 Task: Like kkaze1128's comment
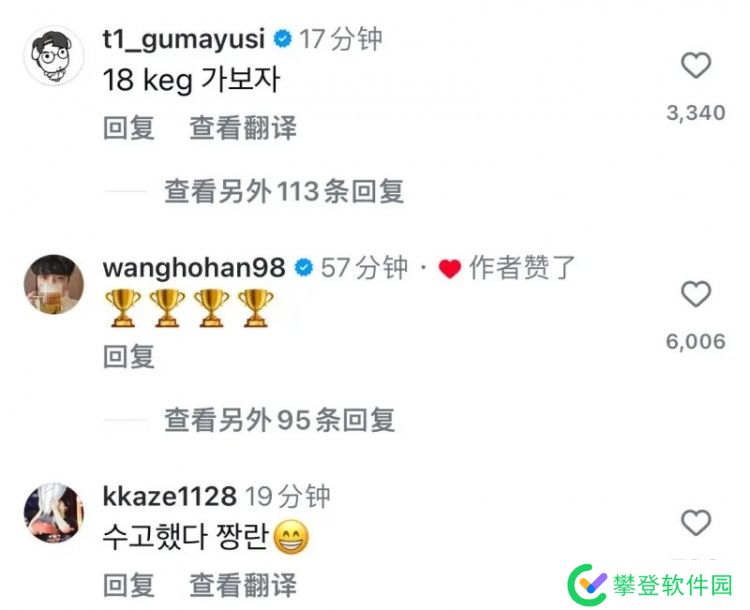tap(695, 521)
